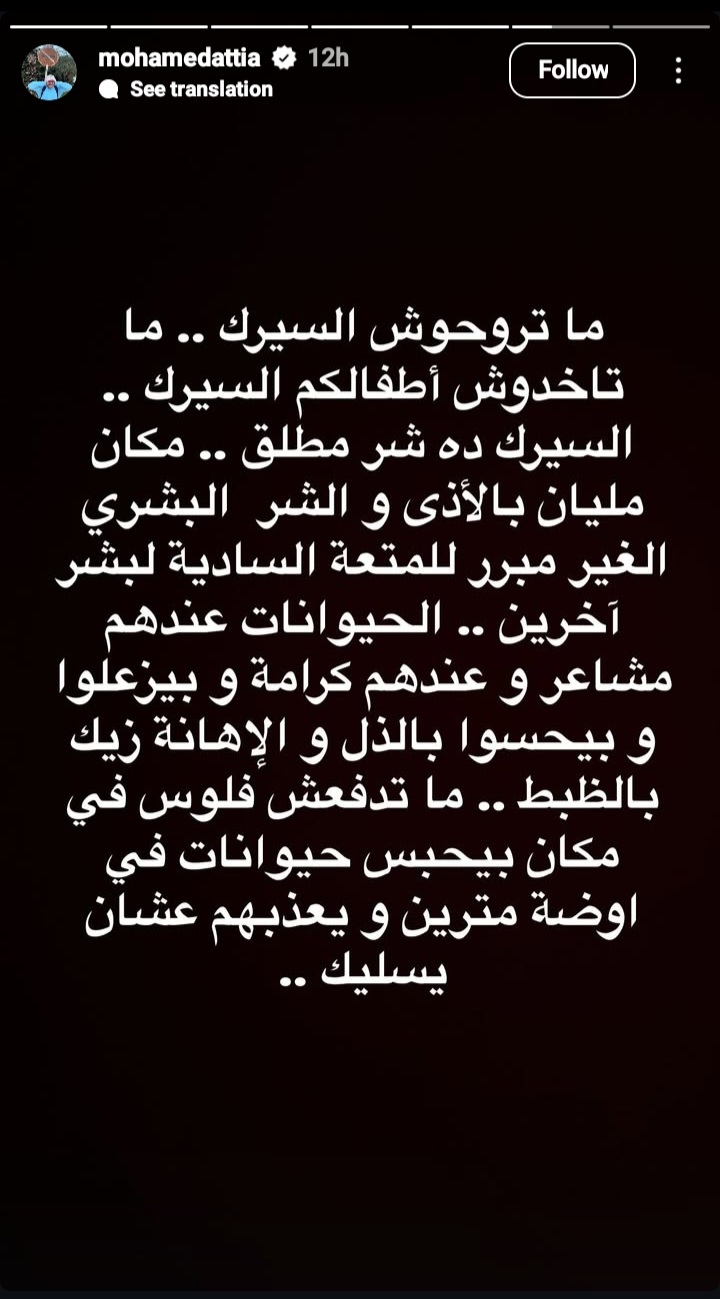The width and height of the screenshot is (720, 1299).
Task: Open the story's three-dot options menu
Action: coord(678,70)
